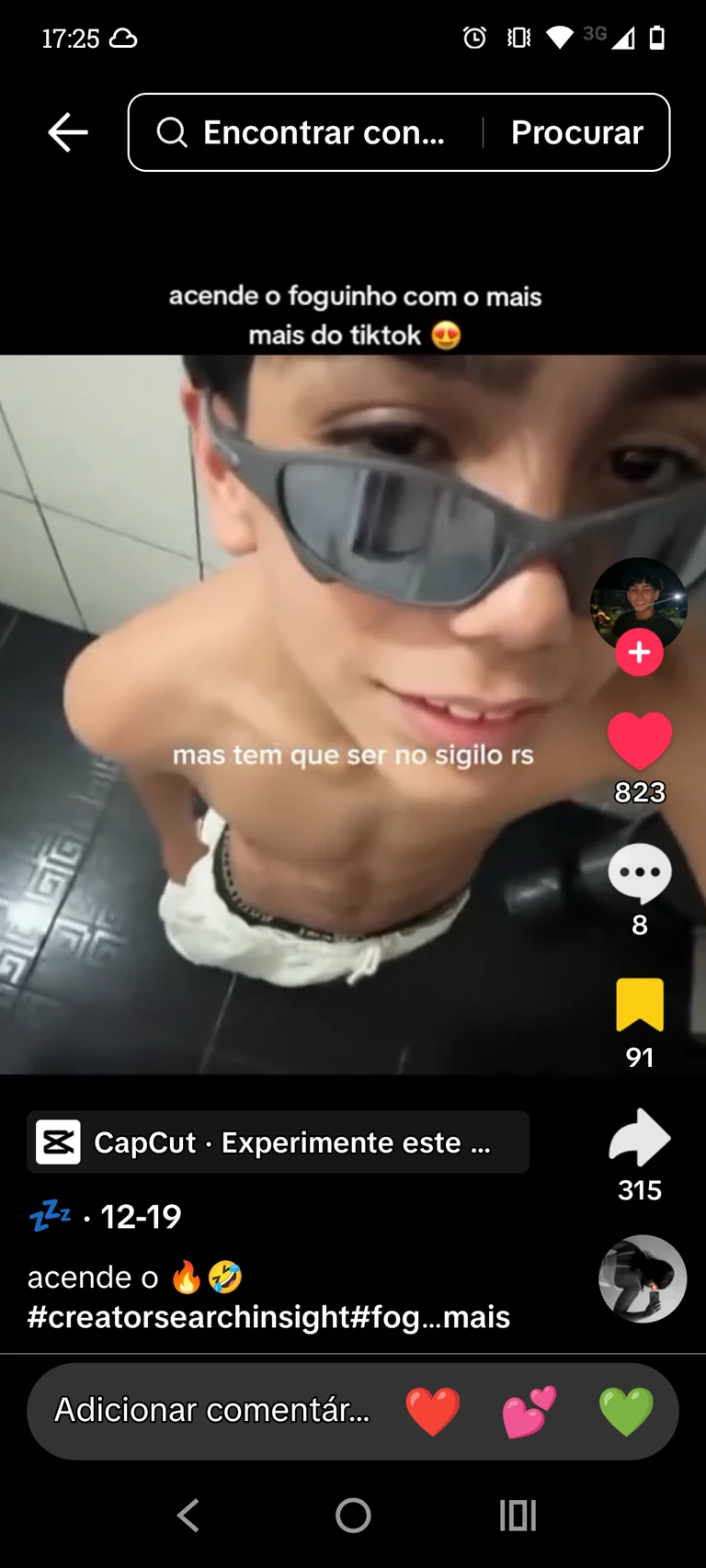Tap the Procurar button
Screen dimensions: 706x1568
click(576, 132)
